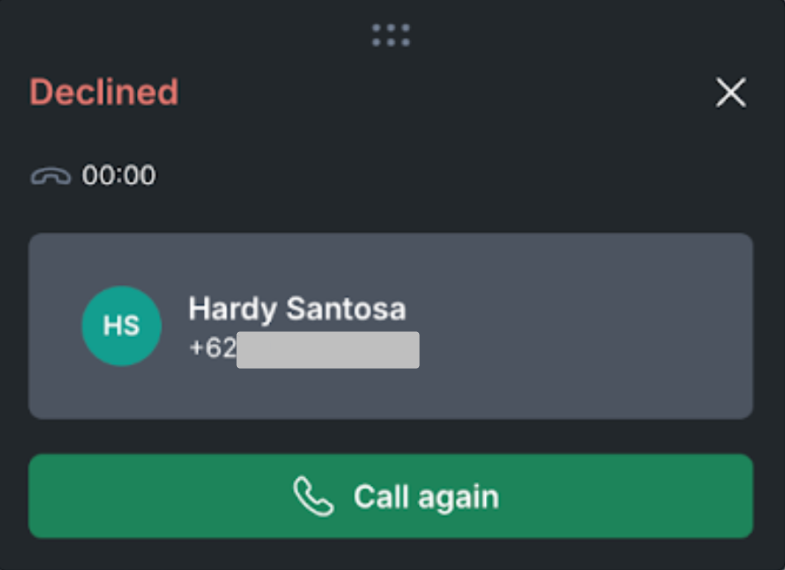This screenshot has height=570, width=785.
Task: Open Hardy Santosa's contact card
Action: [390, 326]
